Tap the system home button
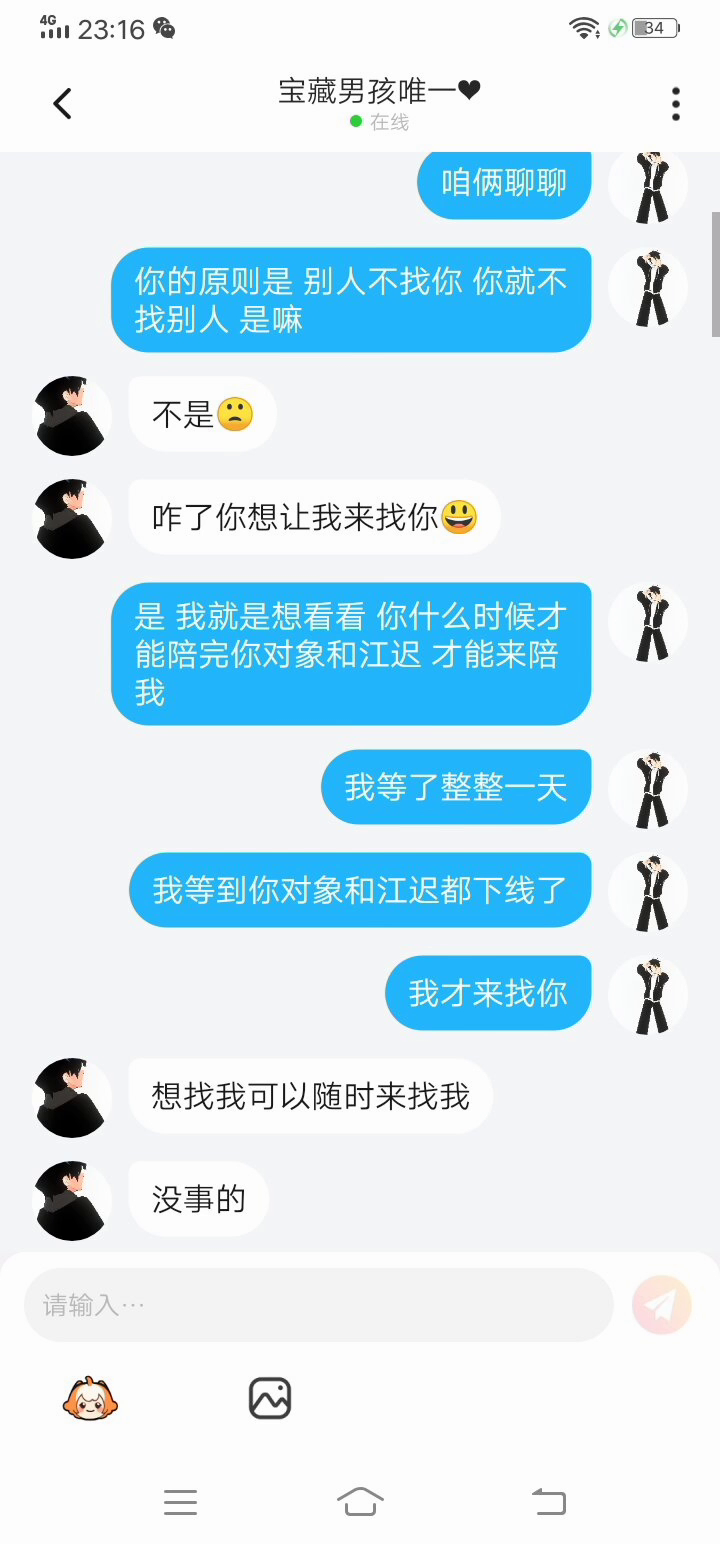The height and width of the screenshot is (1544, 720). point(360,1501)
